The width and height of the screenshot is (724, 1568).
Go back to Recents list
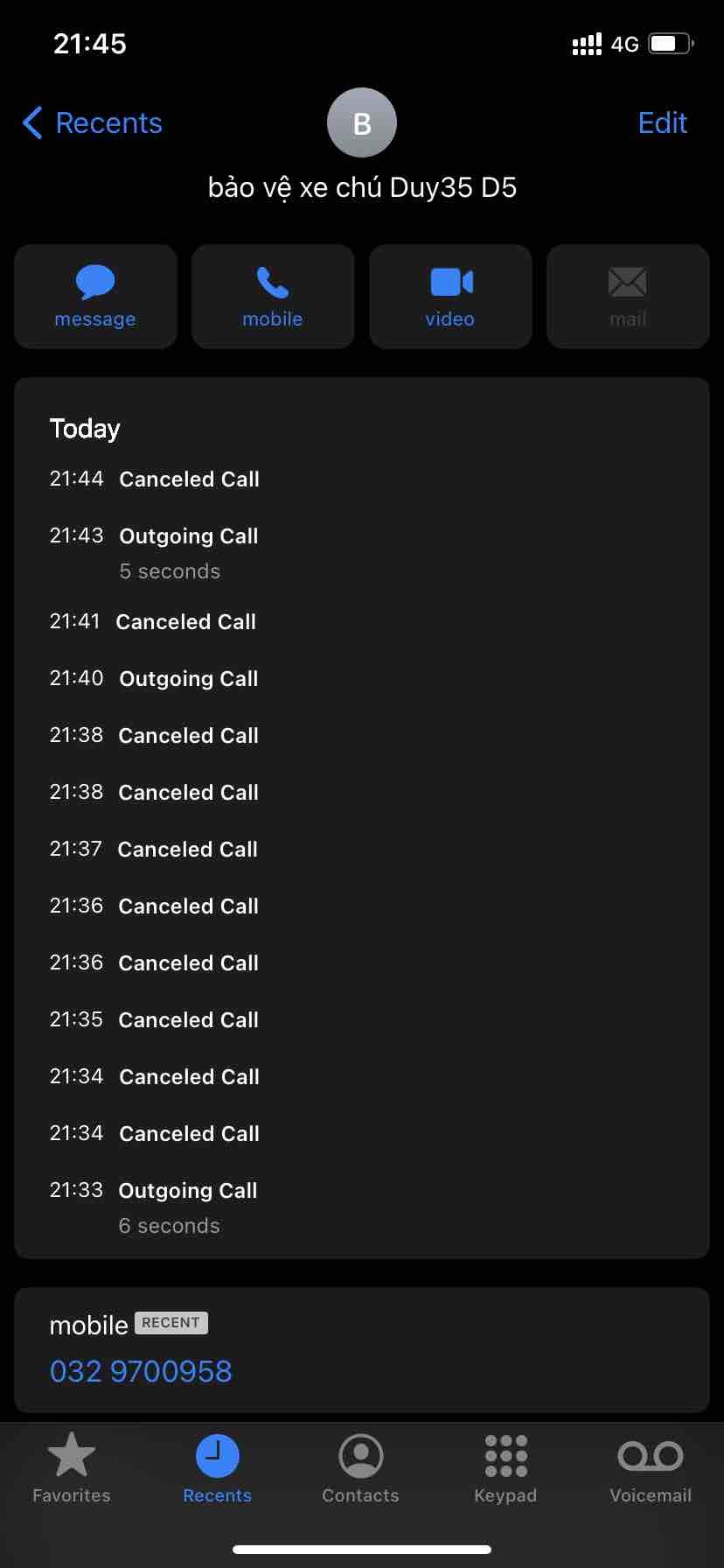[x=93, y=123]
